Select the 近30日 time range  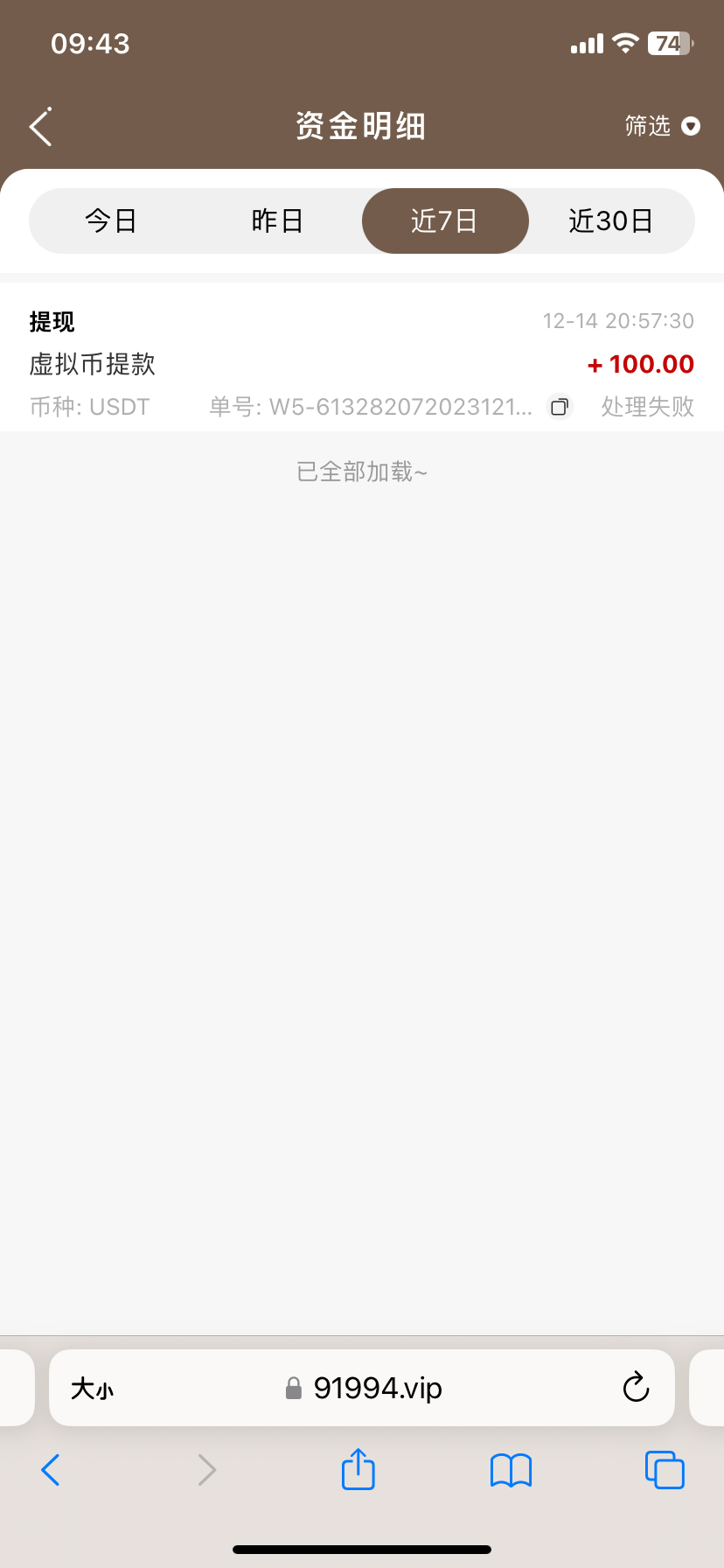click(x=611, y=220)
